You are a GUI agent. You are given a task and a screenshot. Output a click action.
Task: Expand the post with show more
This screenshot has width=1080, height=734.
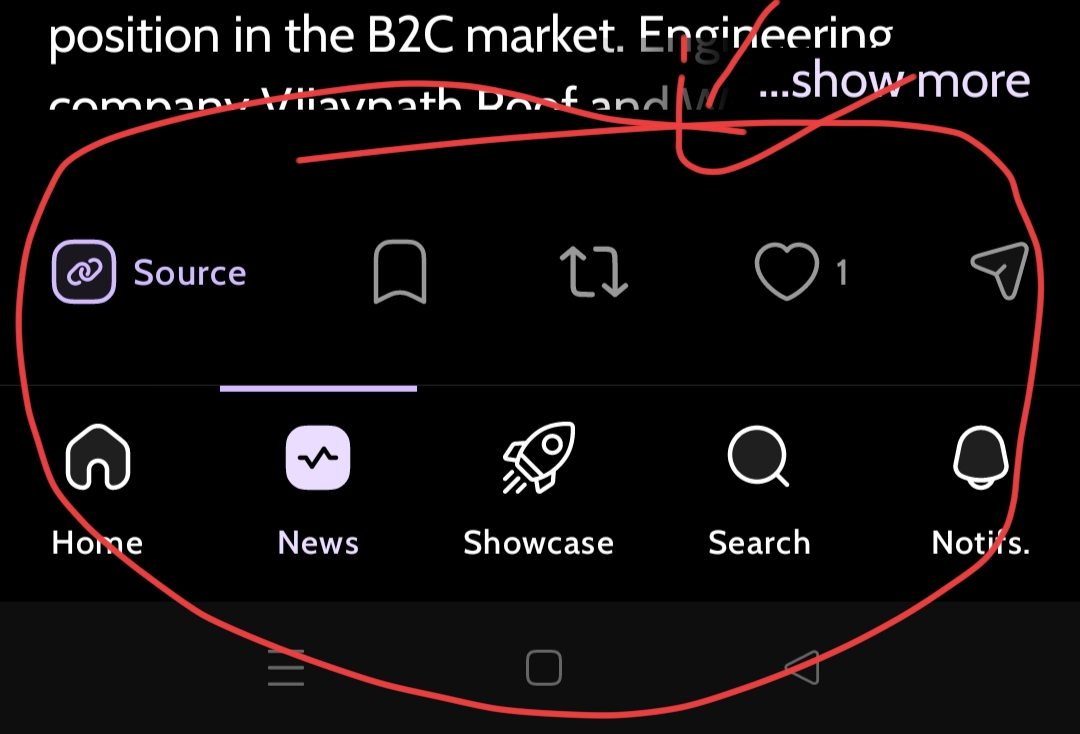(x=895, y=82)
